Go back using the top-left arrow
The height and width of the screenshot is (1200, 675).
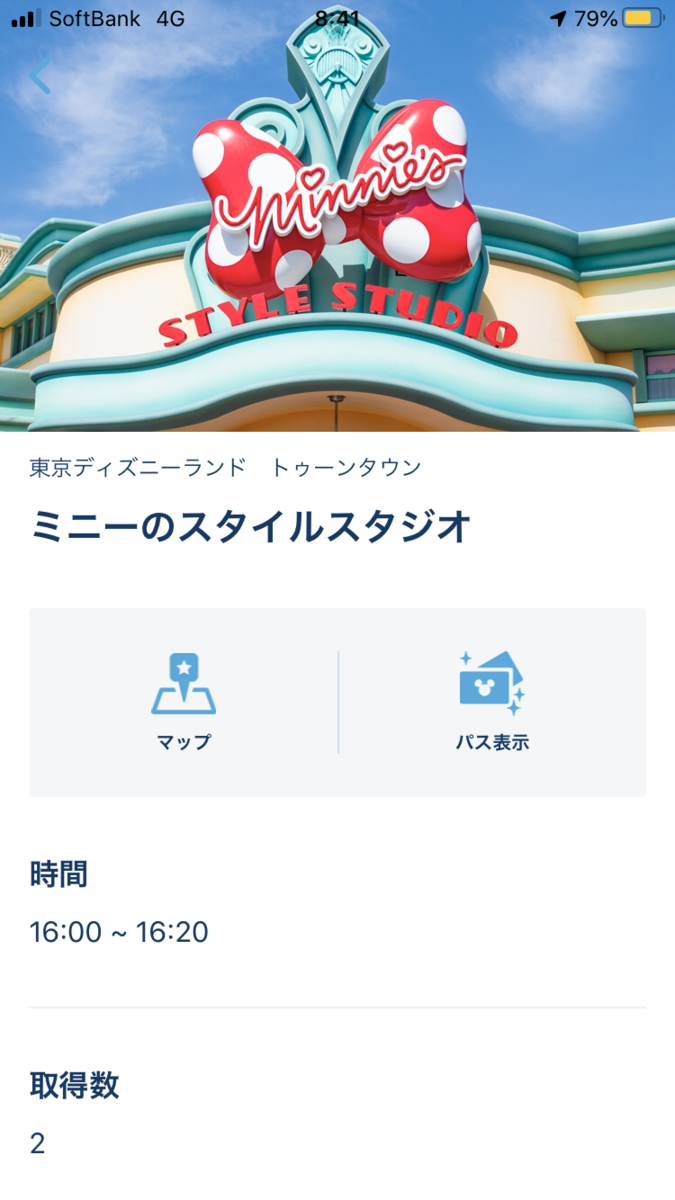(40, 76)
